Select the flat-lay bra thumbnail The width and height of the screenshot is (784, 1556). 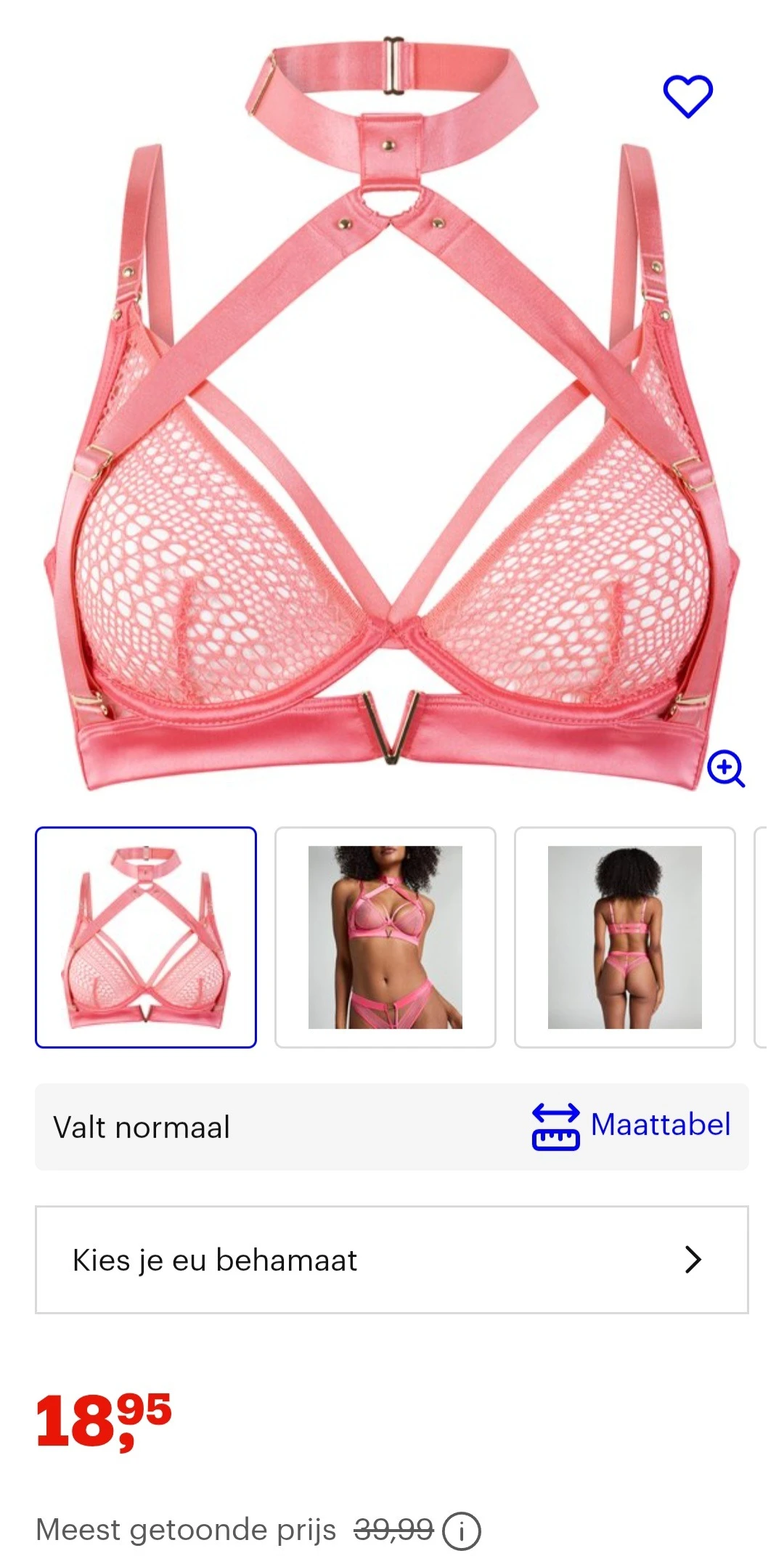tap(146, 937)
